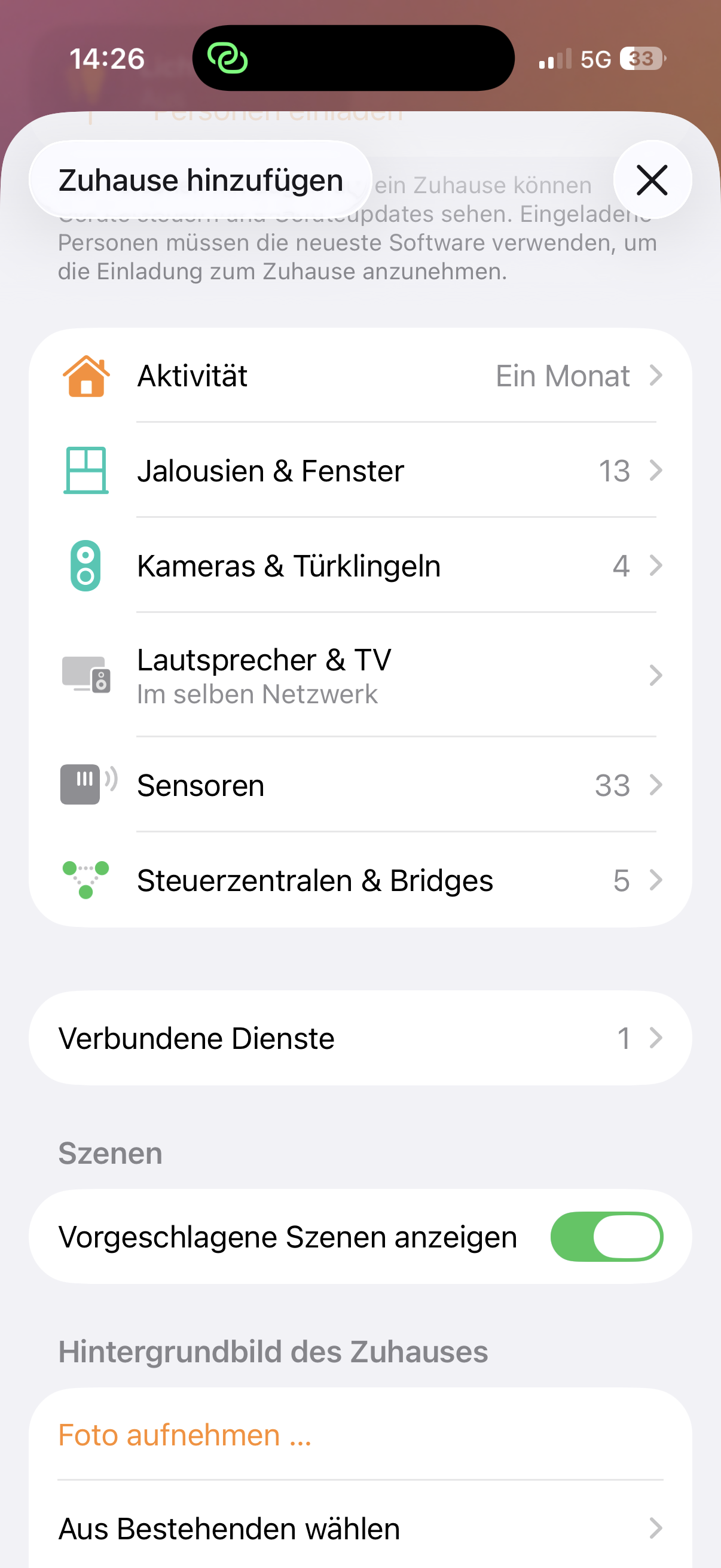This screenshot has width=721, height=1568.
Task: Open Verbundene Dienste
Action: [360, 1038]
